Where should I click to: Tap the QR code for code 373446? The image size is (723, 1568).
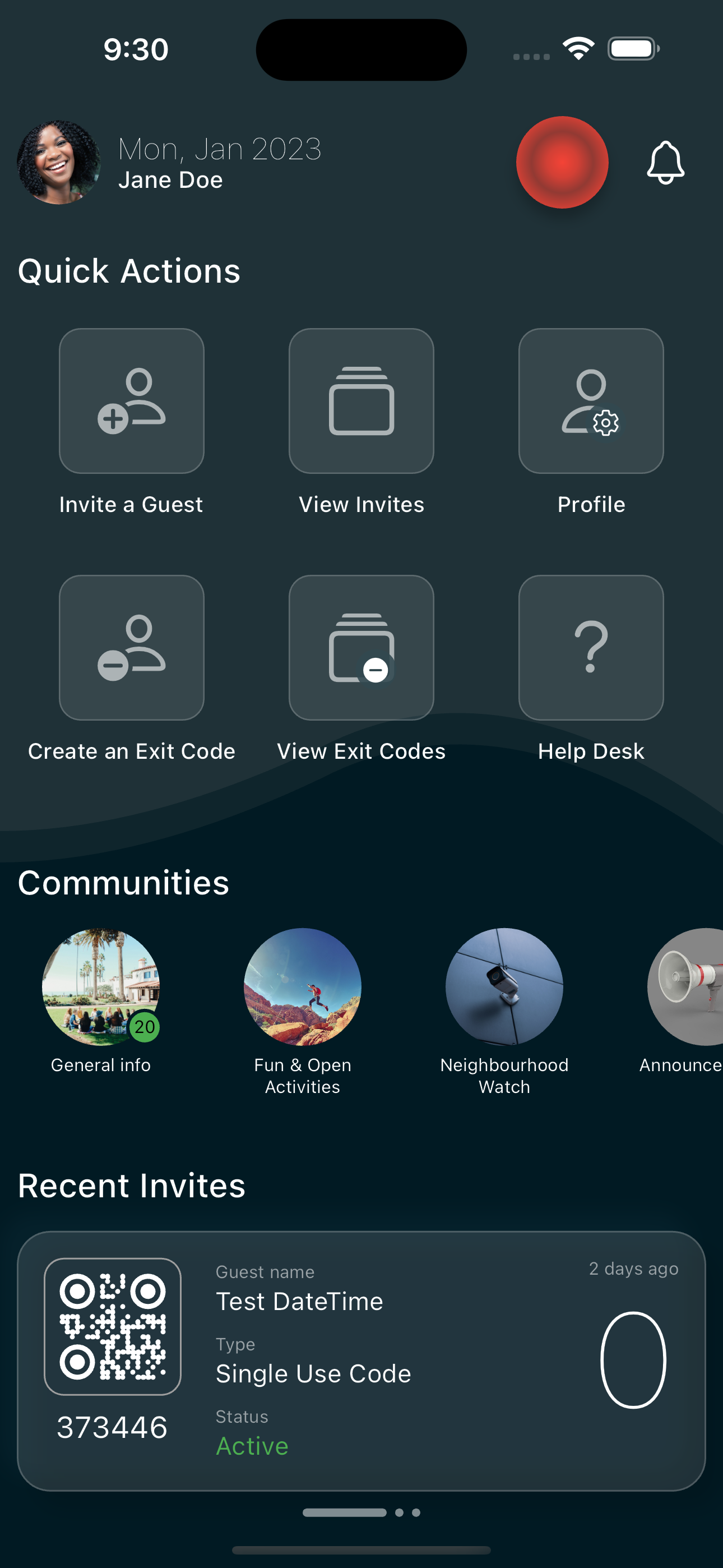(113, 1321)
